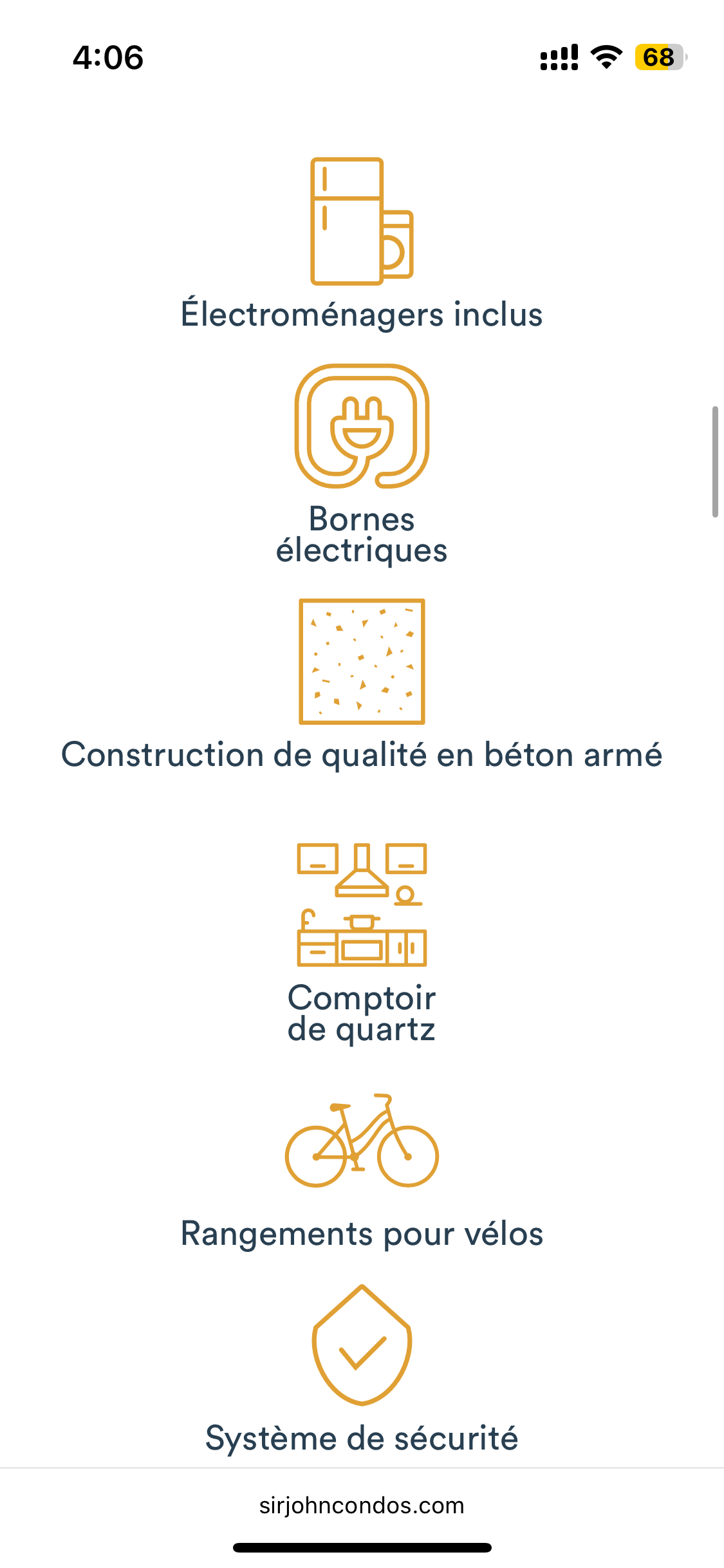Tap the clock showing 4:06
This screenshot has height=1568, width=724.
[109, 58]
